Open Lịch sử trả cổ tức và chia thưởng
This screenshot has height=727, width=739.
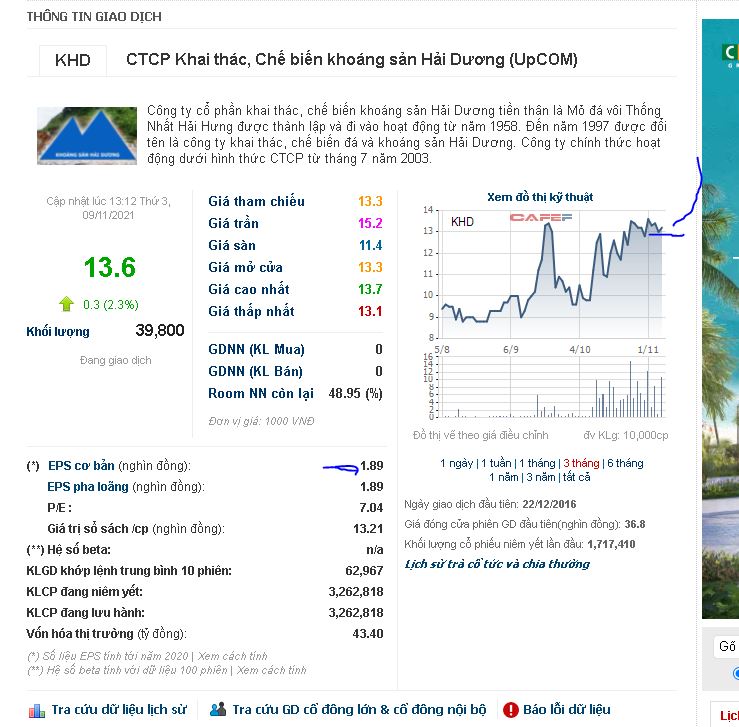496,564
